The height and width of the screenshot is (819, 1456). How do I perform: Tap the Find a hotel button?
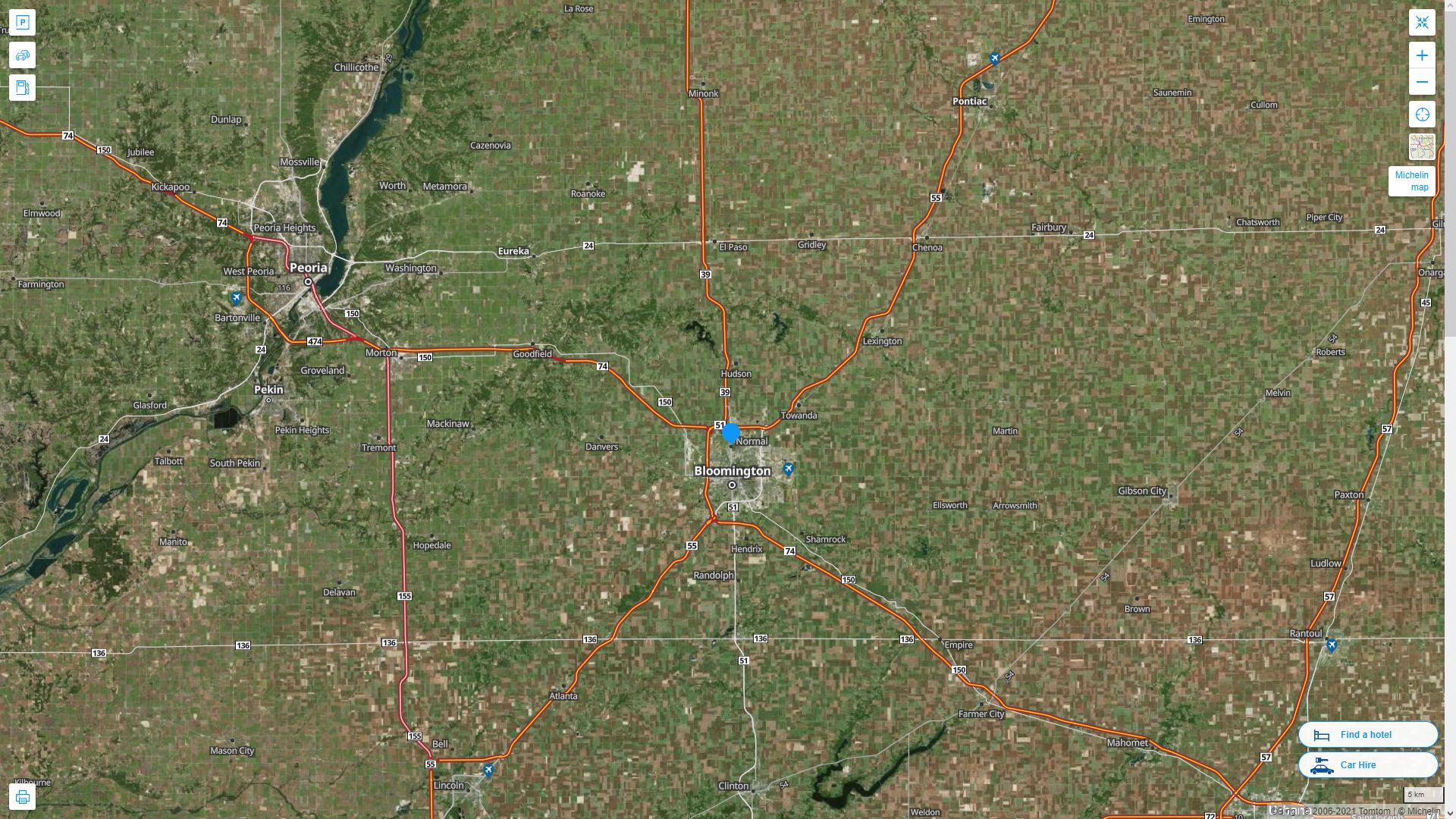tap(1367, 734)
